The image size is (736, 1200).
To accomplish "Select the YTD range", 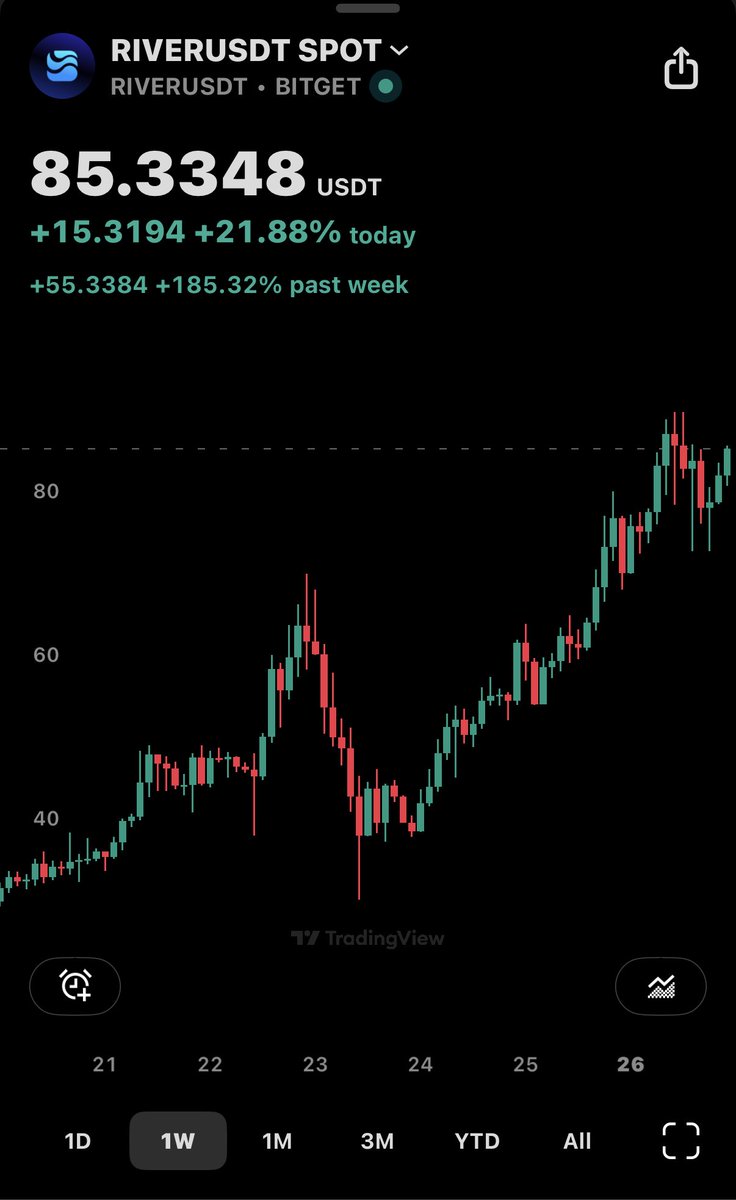I will click(x=477, y=1141).
